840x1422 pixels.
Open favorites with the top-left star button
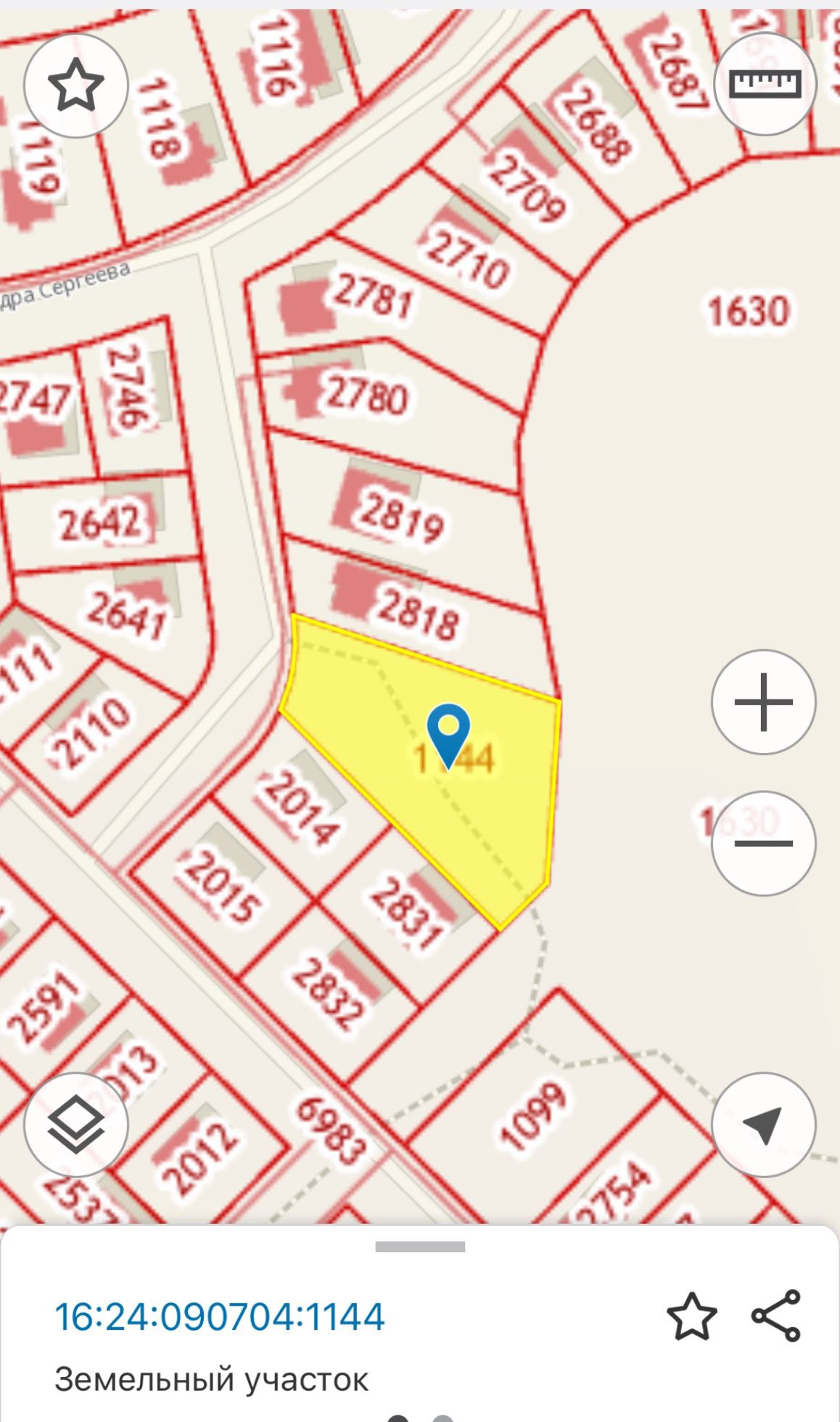(76, 85)
